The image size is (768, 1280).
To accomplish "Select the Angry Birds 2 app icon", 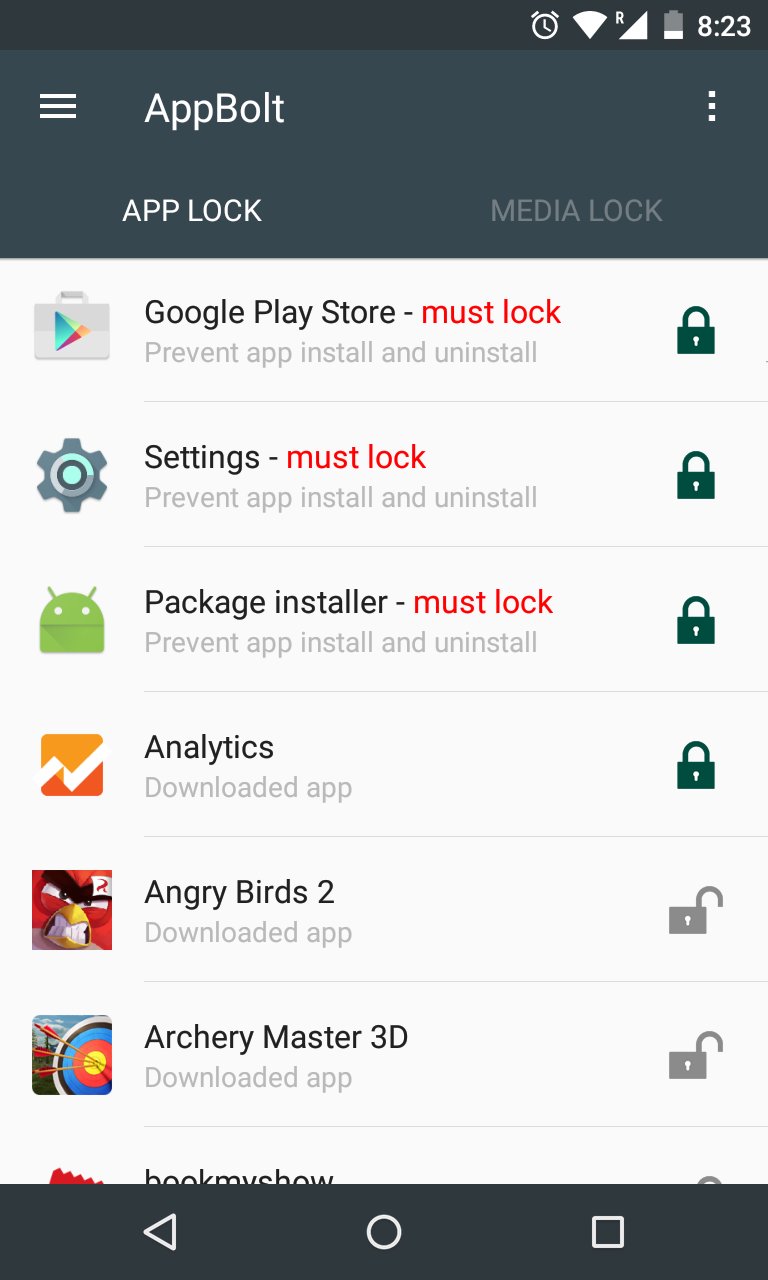I will 72,910.
